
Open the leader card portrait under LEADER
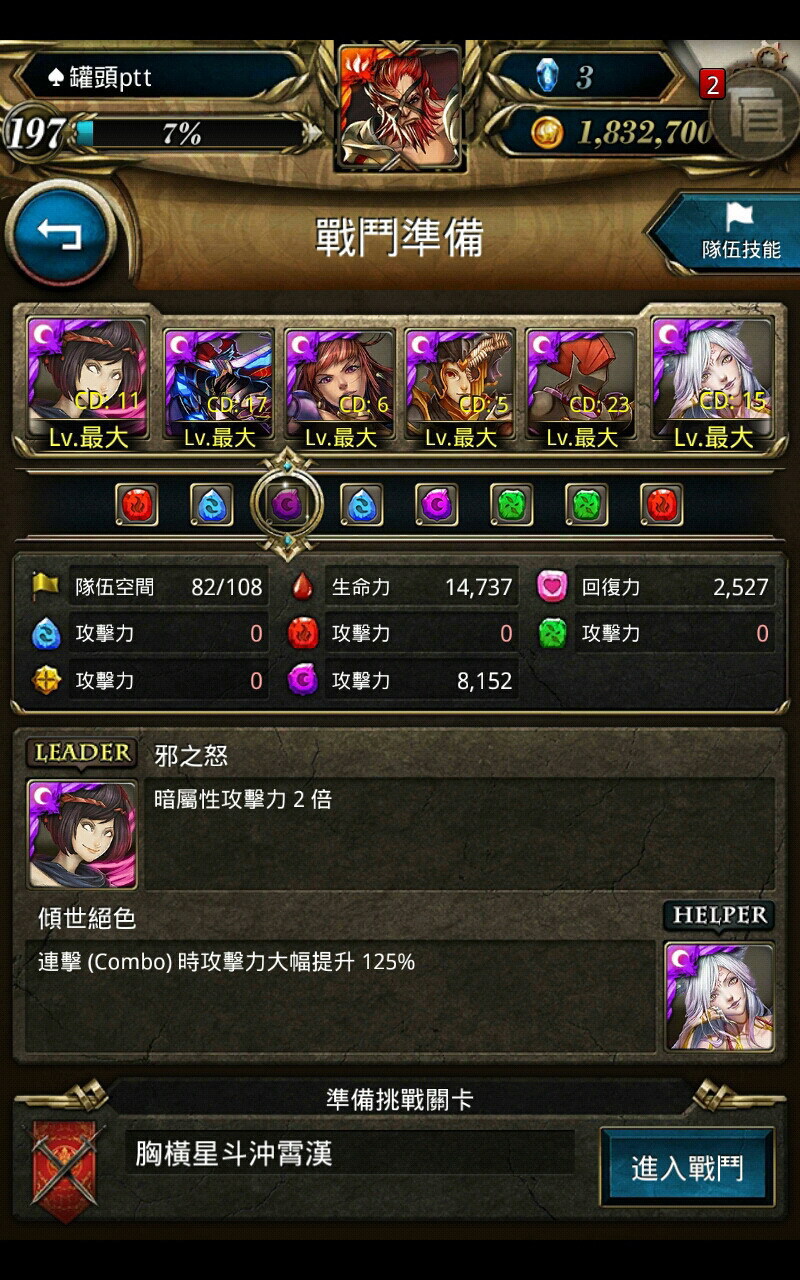(x=82, y=834)
